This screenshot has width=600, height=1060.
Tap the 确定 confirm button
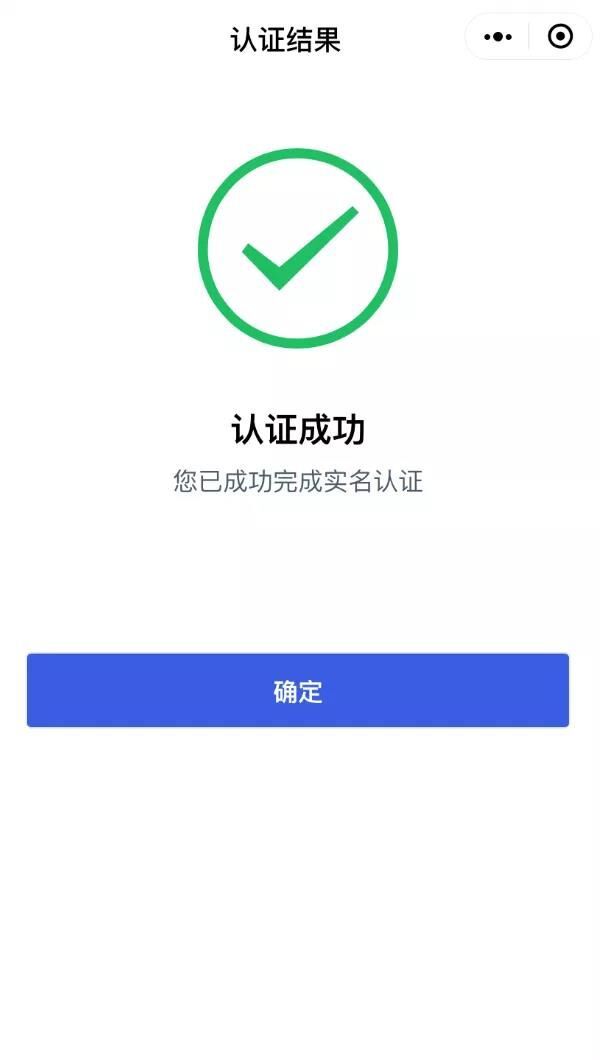pos(298,691)
